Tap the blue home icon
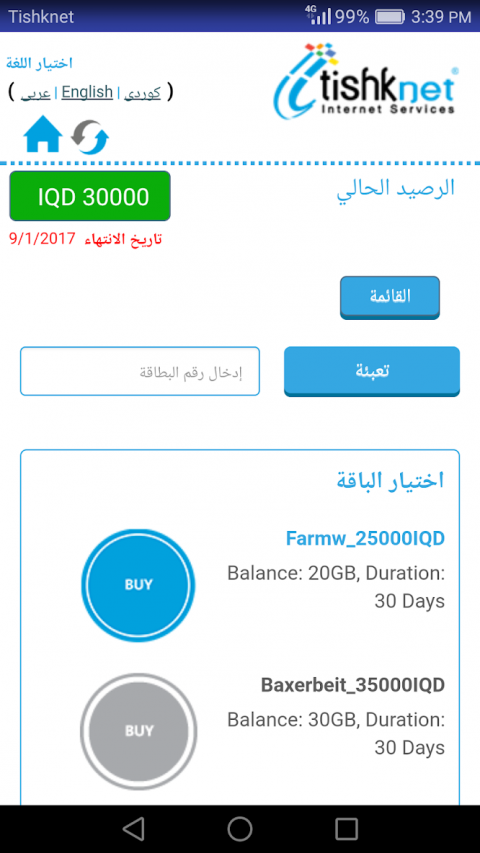The image size is (480, 853). [x=43, y=134]
